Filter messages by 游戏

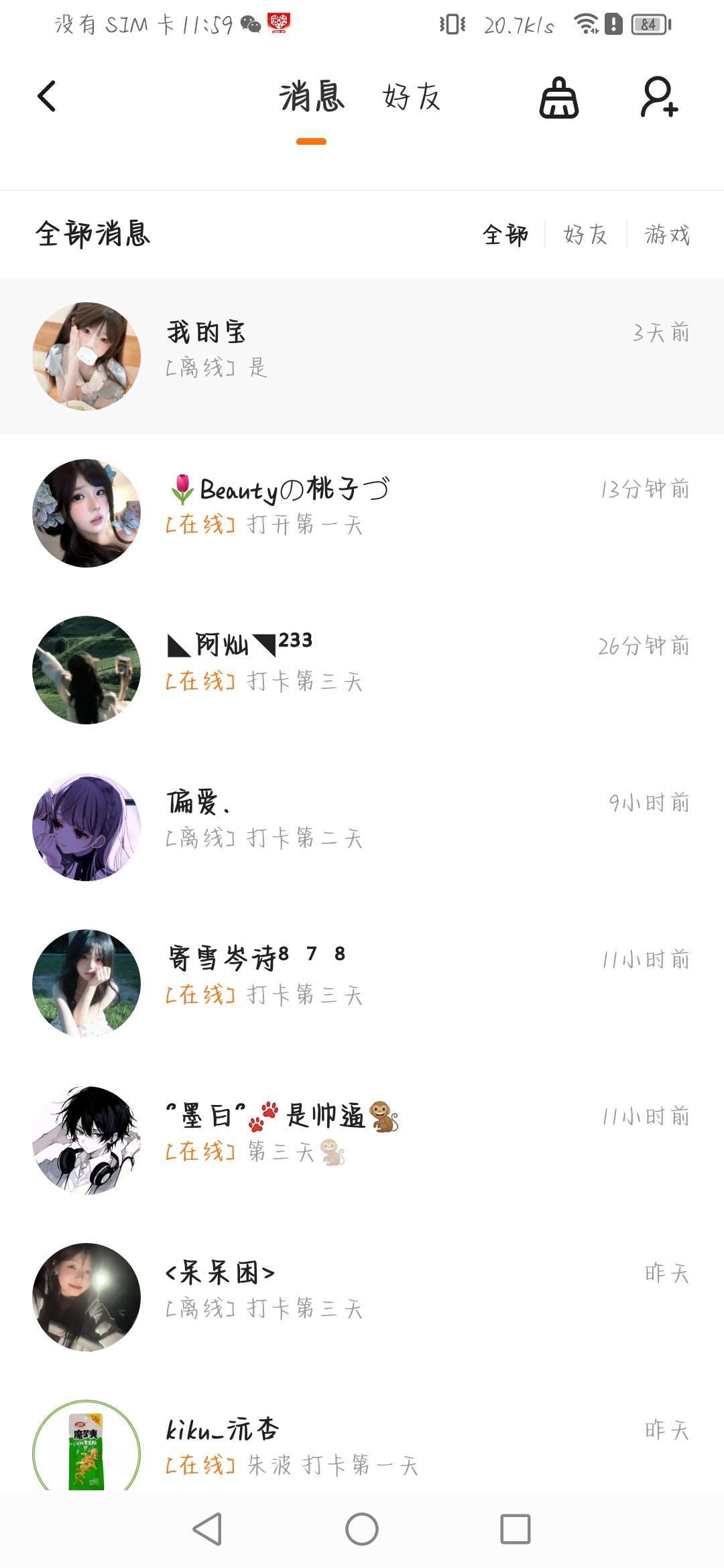point(667,235)
